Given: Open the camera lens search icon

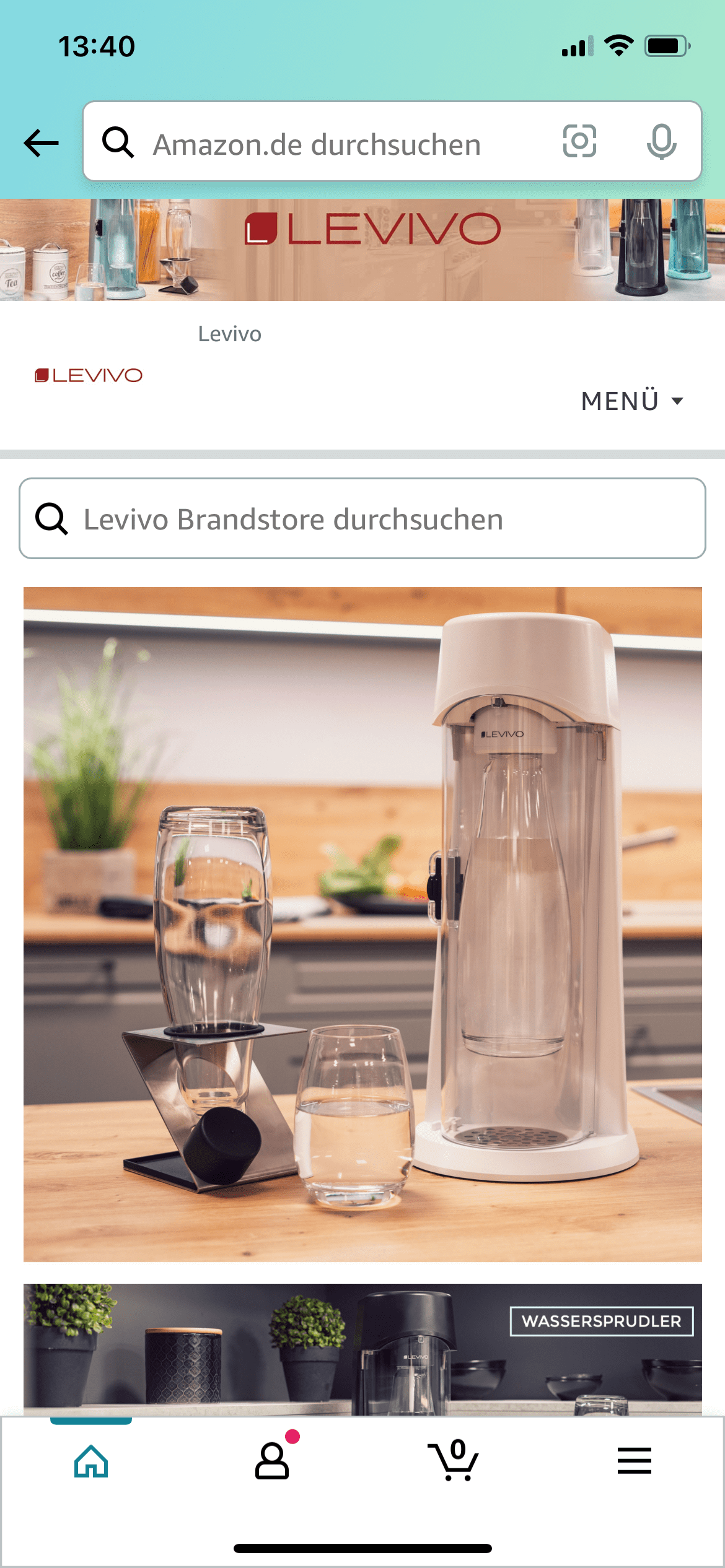Looking at the screenshot, I should (x=579, y=141).
